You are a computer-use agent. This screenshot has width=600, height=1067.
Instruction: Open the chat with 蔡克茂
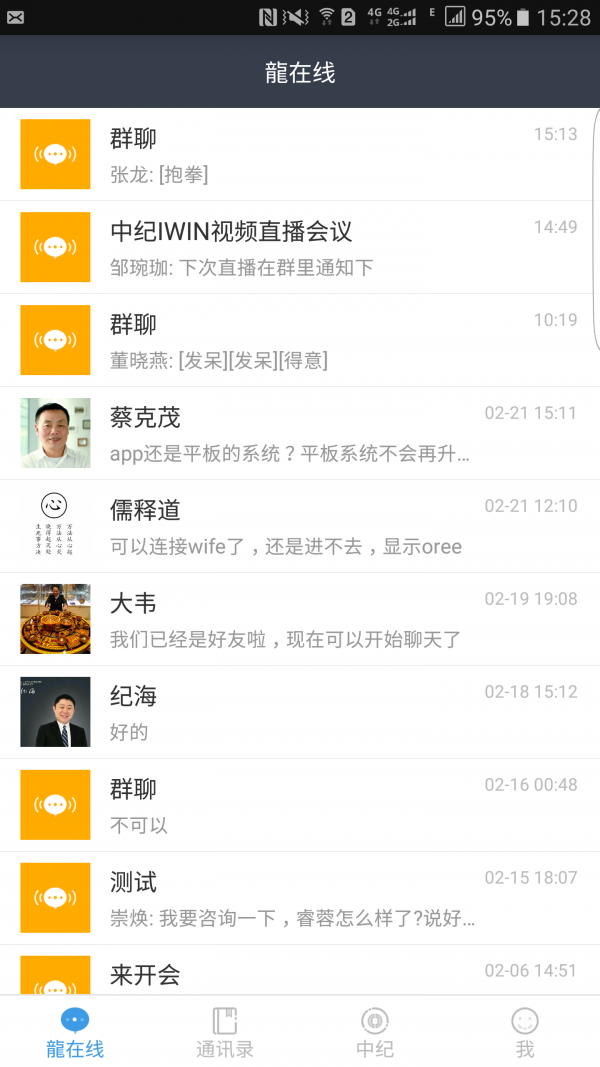pyautogui.click(x=300, y=433)
